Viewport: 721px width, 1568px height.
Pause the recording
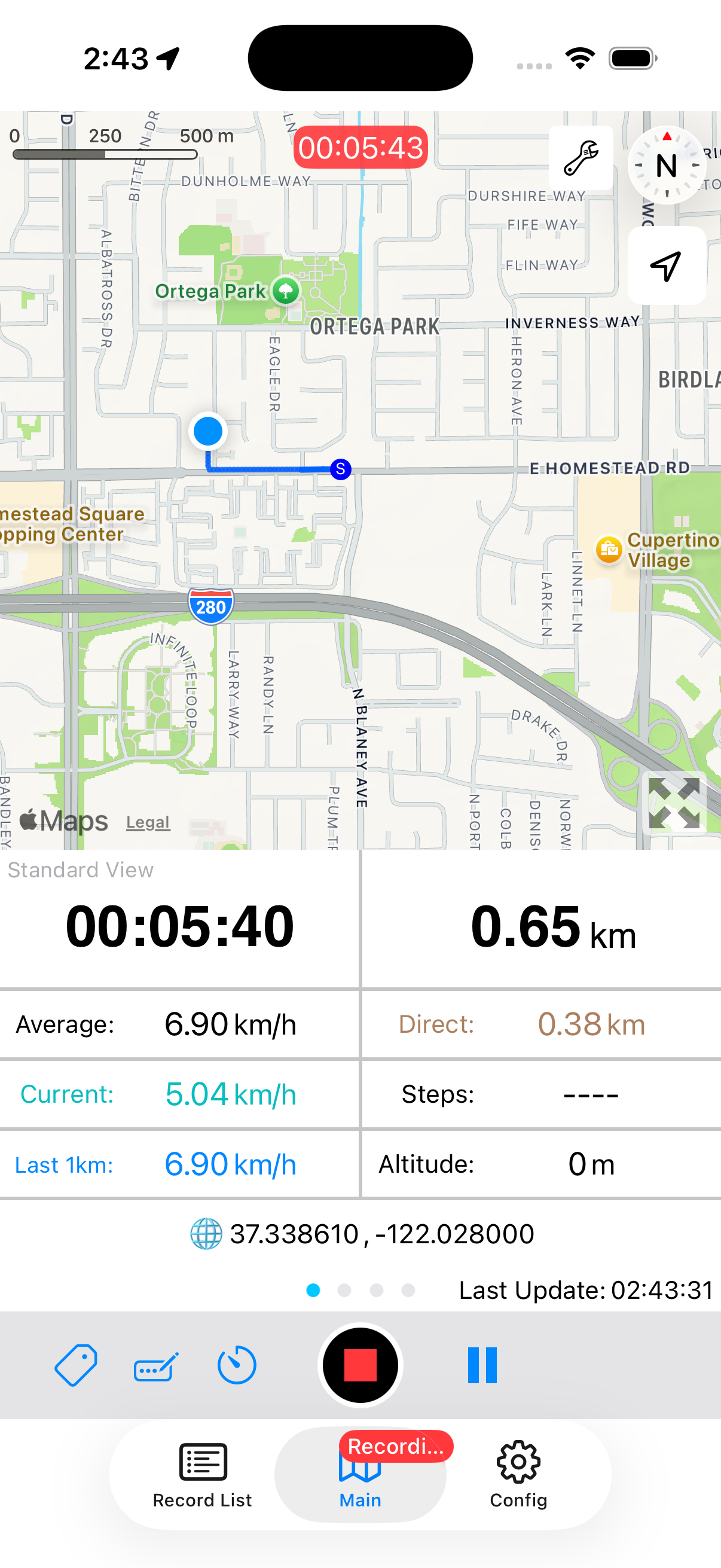coord(482,1365)
